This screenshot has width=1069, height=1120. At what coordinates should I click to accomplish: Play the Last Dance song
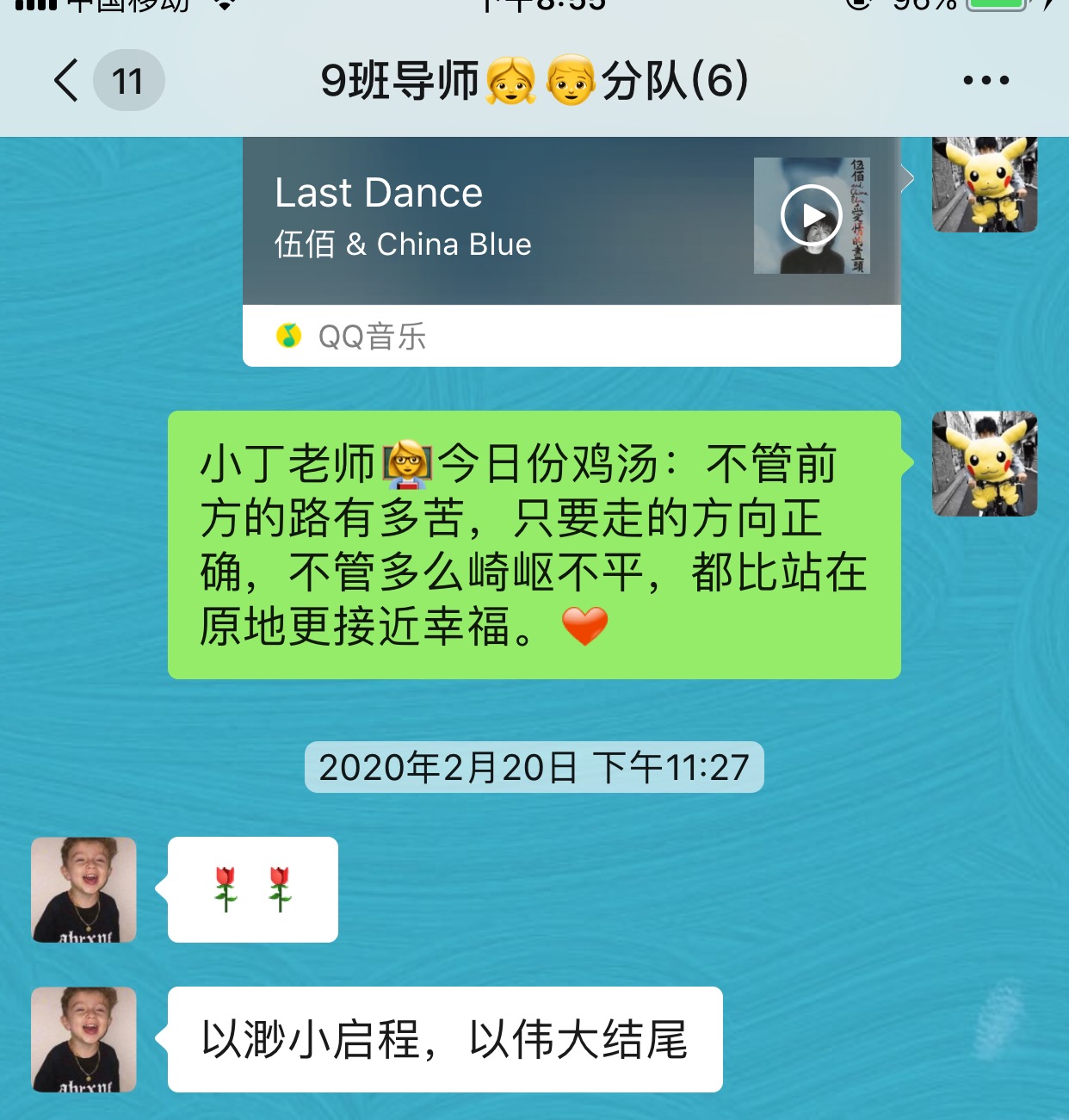[811, 215]
